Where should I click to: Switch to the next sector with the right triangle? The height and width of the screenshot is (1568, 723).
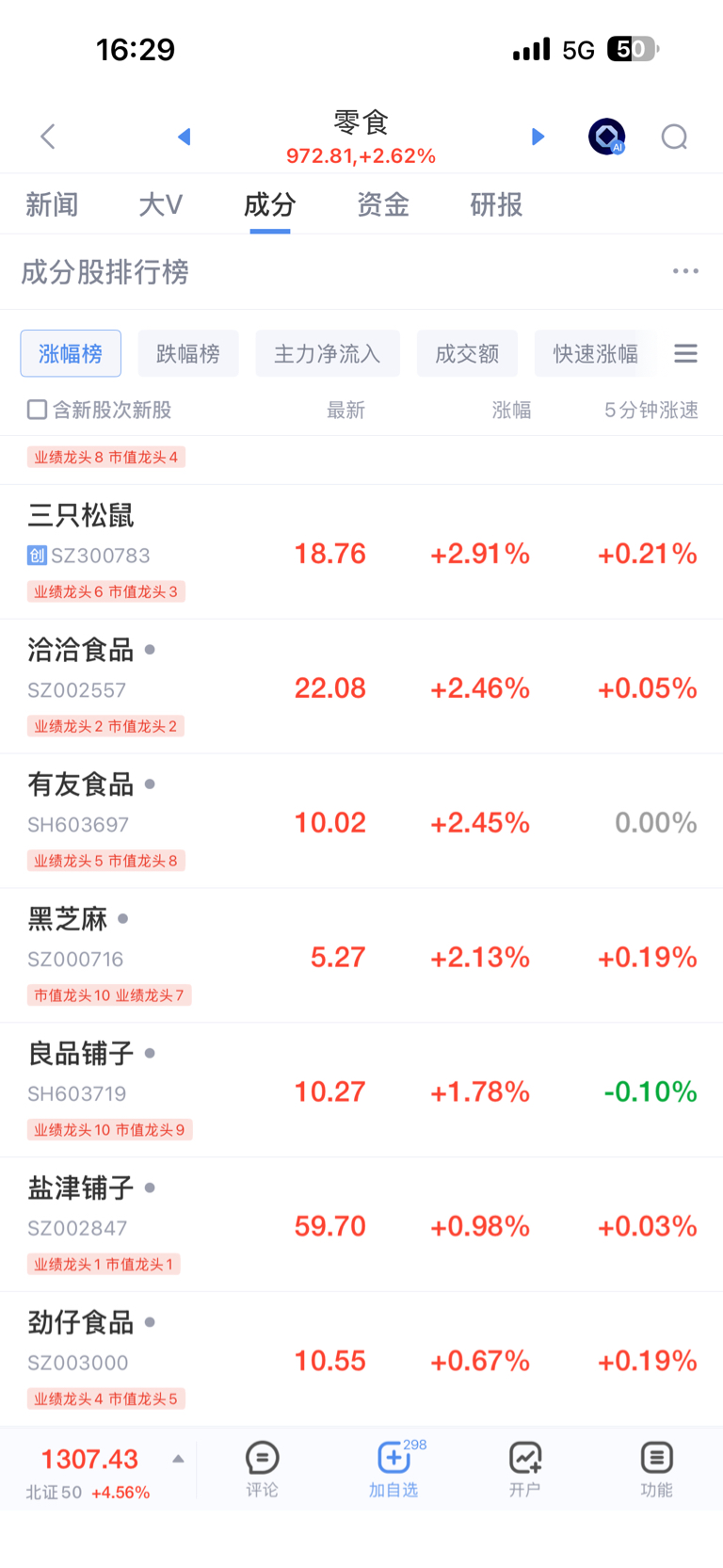[x=538, y=137]
